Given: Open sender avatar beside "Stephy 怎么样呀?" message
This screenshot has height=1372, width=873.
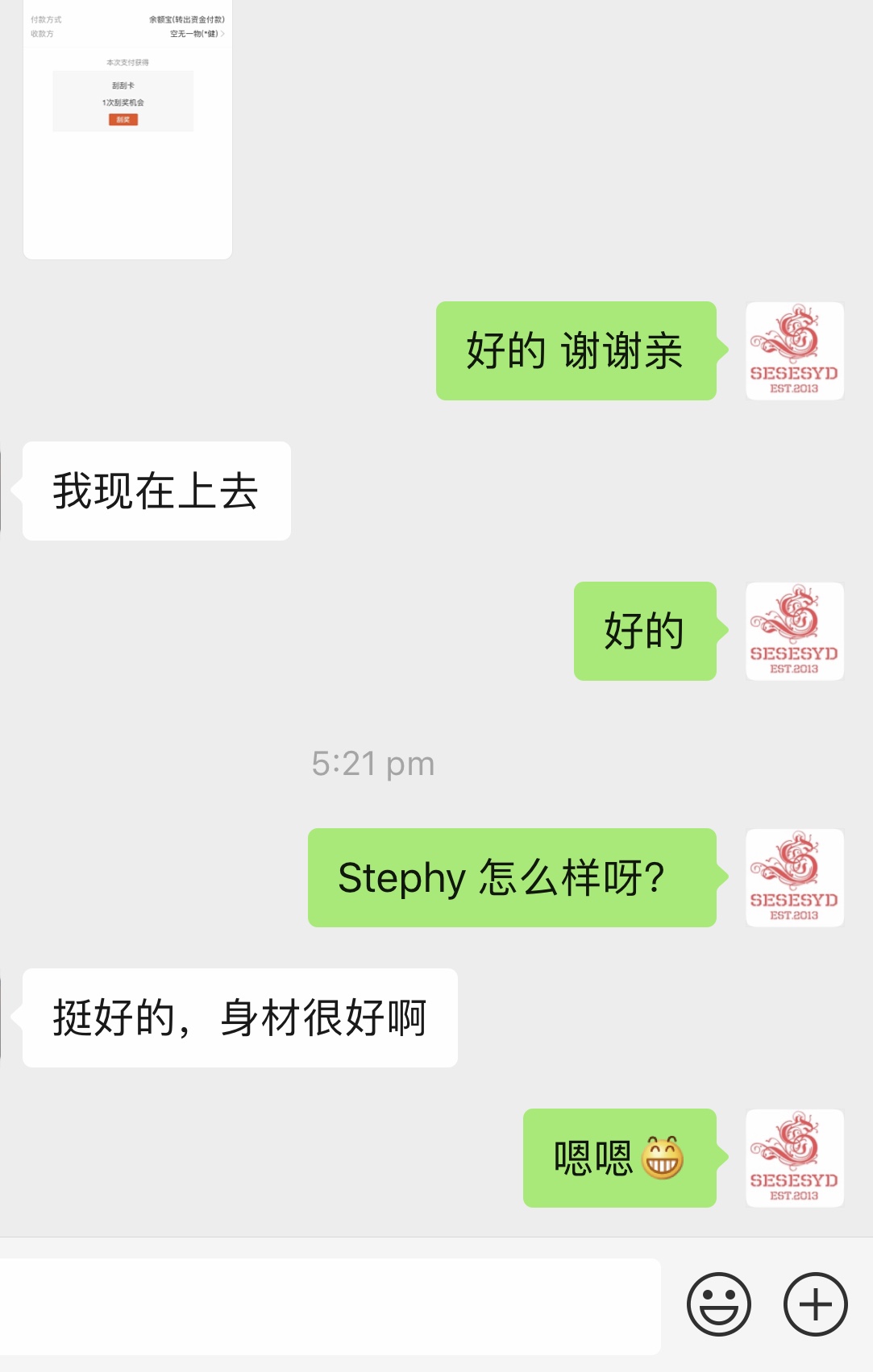Looking at the screenshot, I should [x=794, y=877].
